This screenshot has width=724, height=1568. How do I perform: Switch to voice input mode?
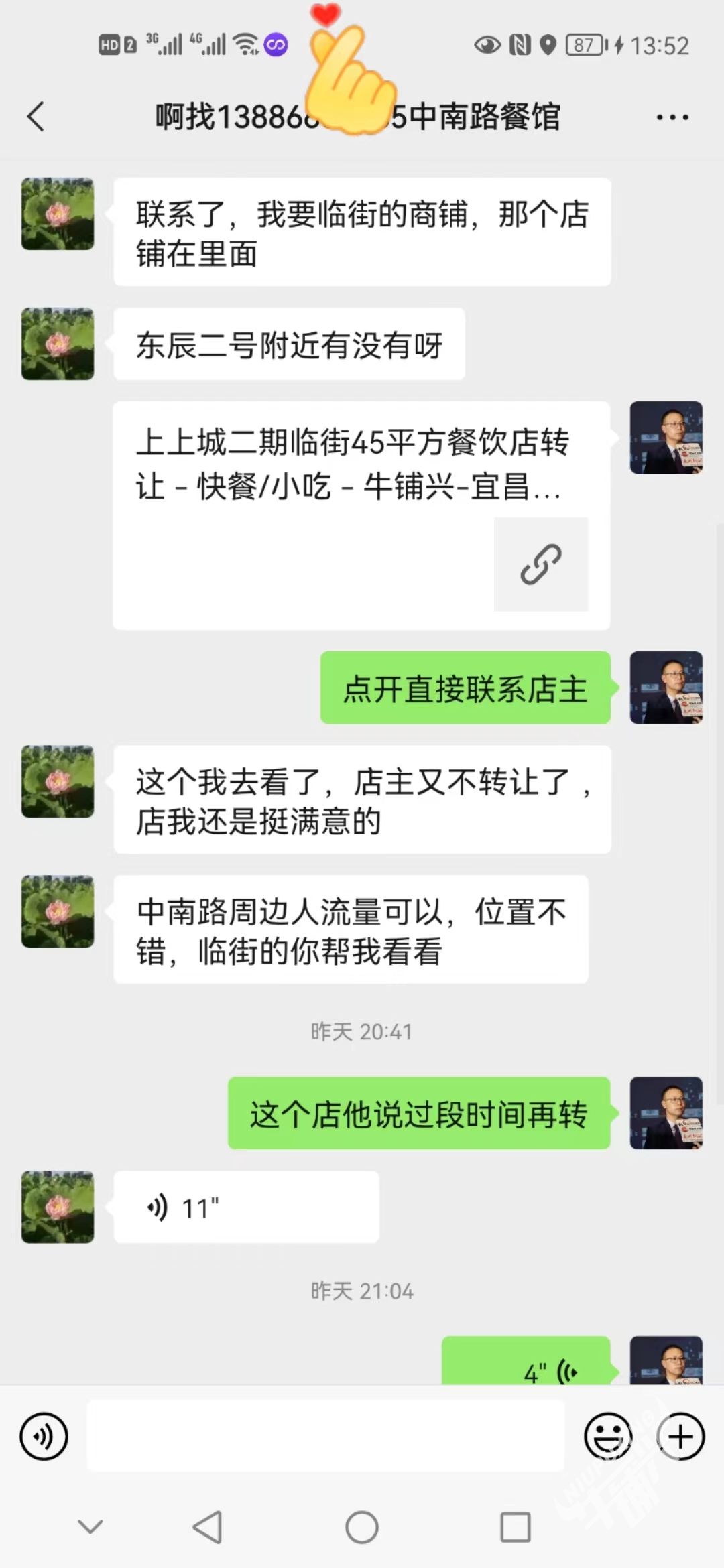tap(44, 1437)
